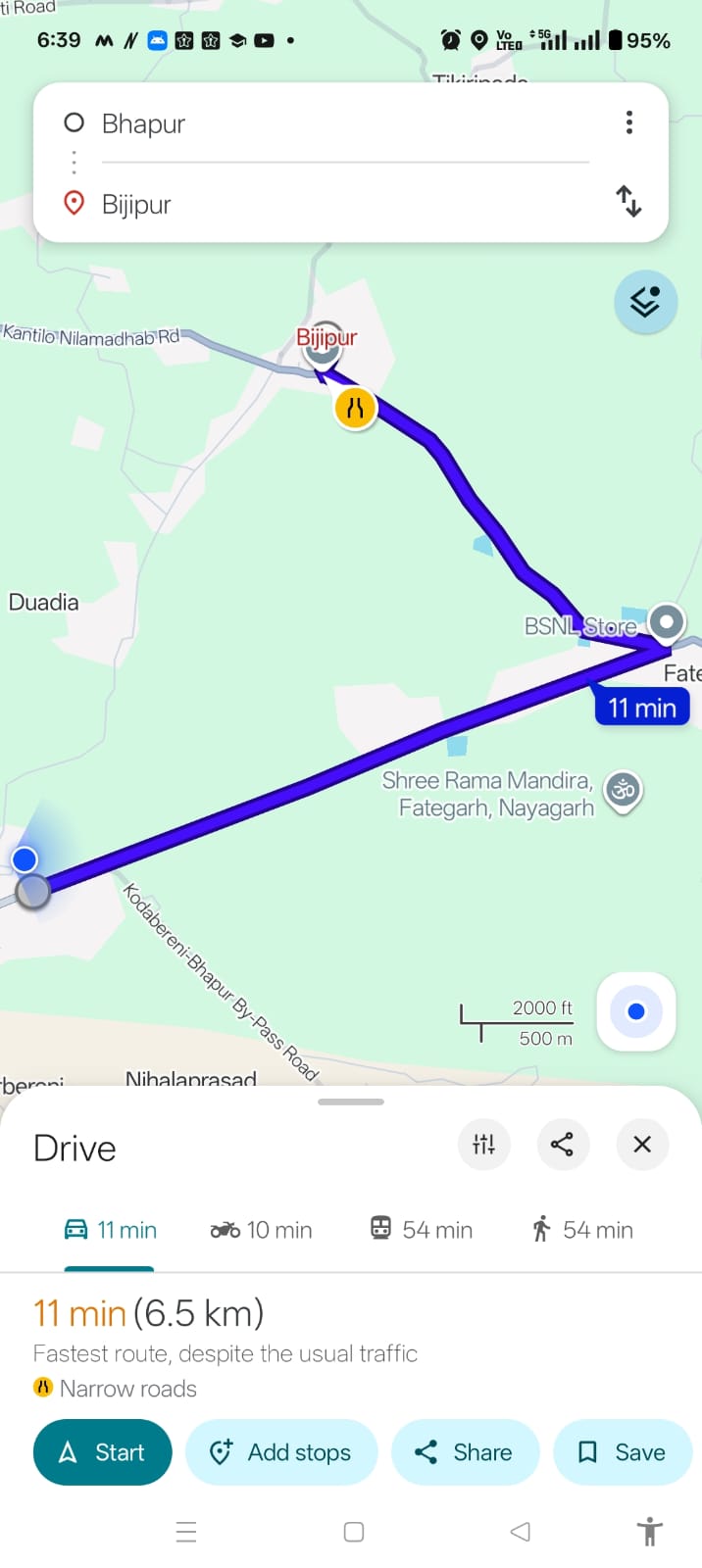Swap start and destination locations
The width and height of the screenshot is (702, 1568).
(x=628, y=202)
